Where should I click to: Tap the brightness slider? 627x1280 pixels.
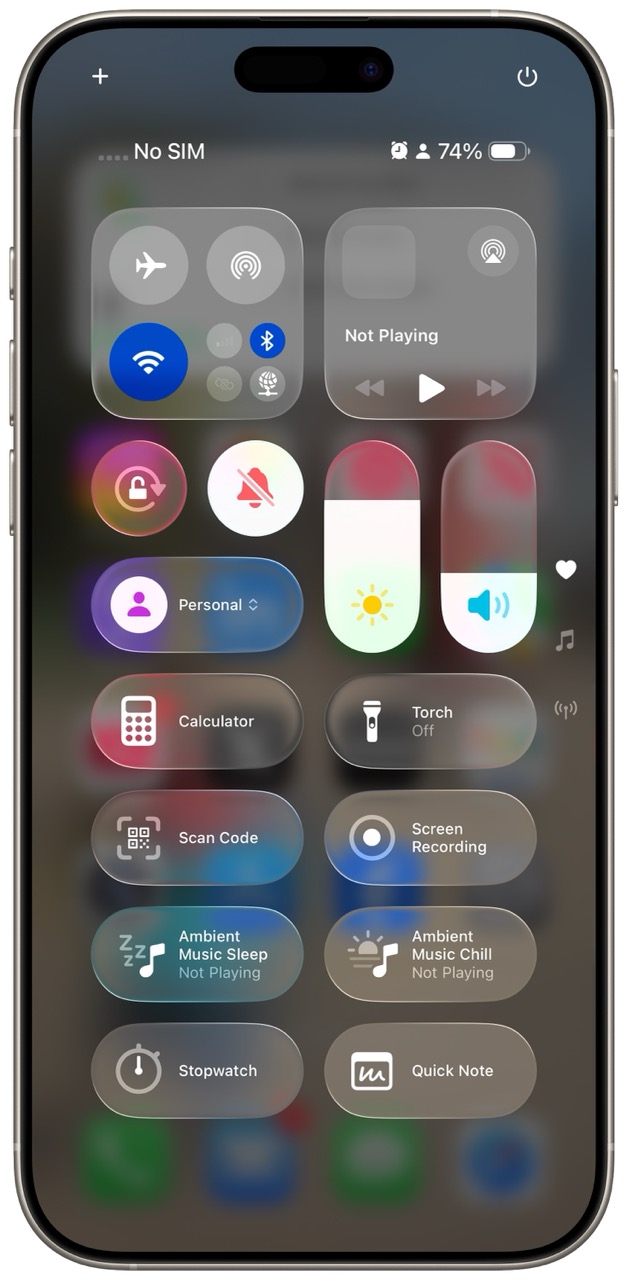pos(372,547)
